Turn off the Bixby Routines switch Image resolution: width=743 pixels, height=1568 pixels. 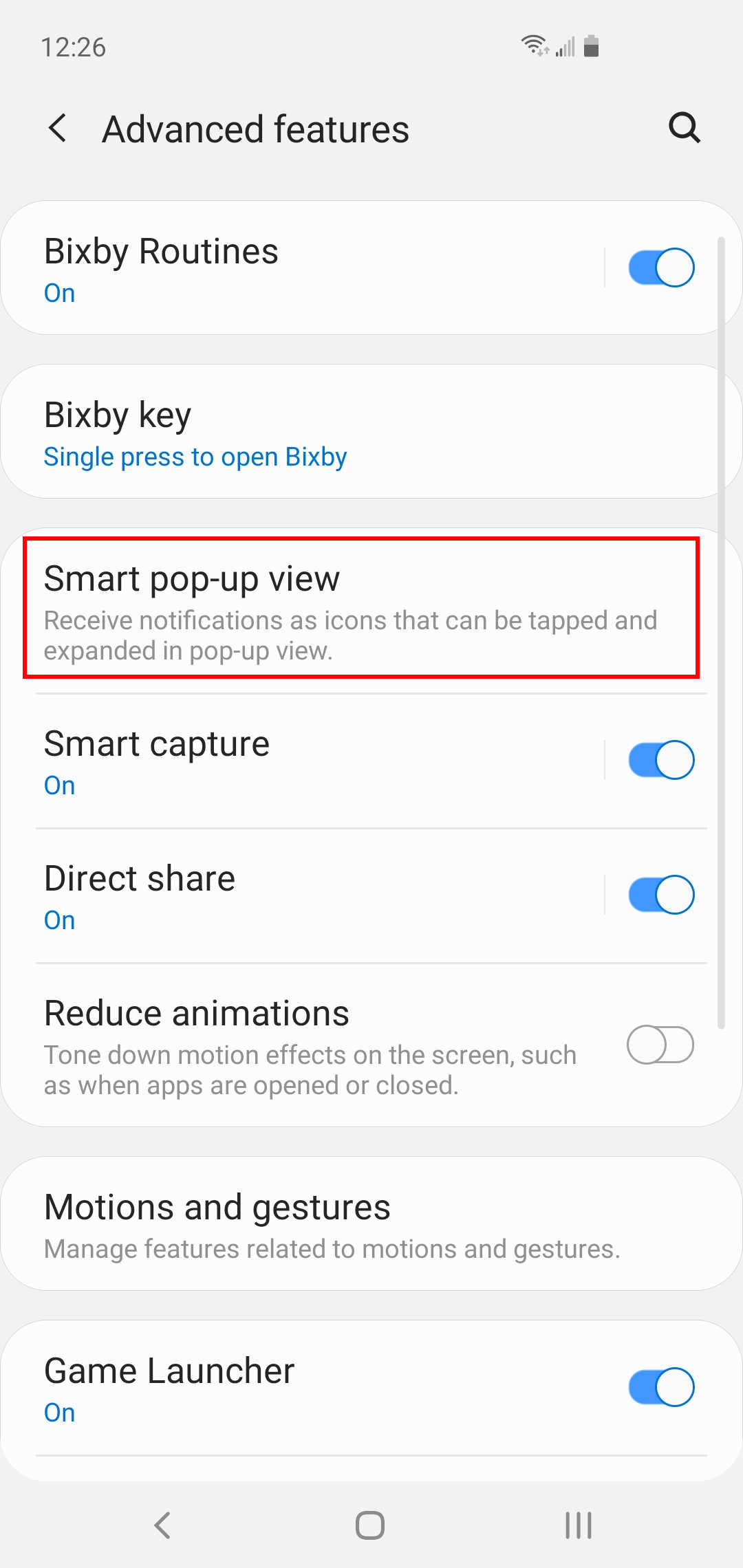coord(661,268)
